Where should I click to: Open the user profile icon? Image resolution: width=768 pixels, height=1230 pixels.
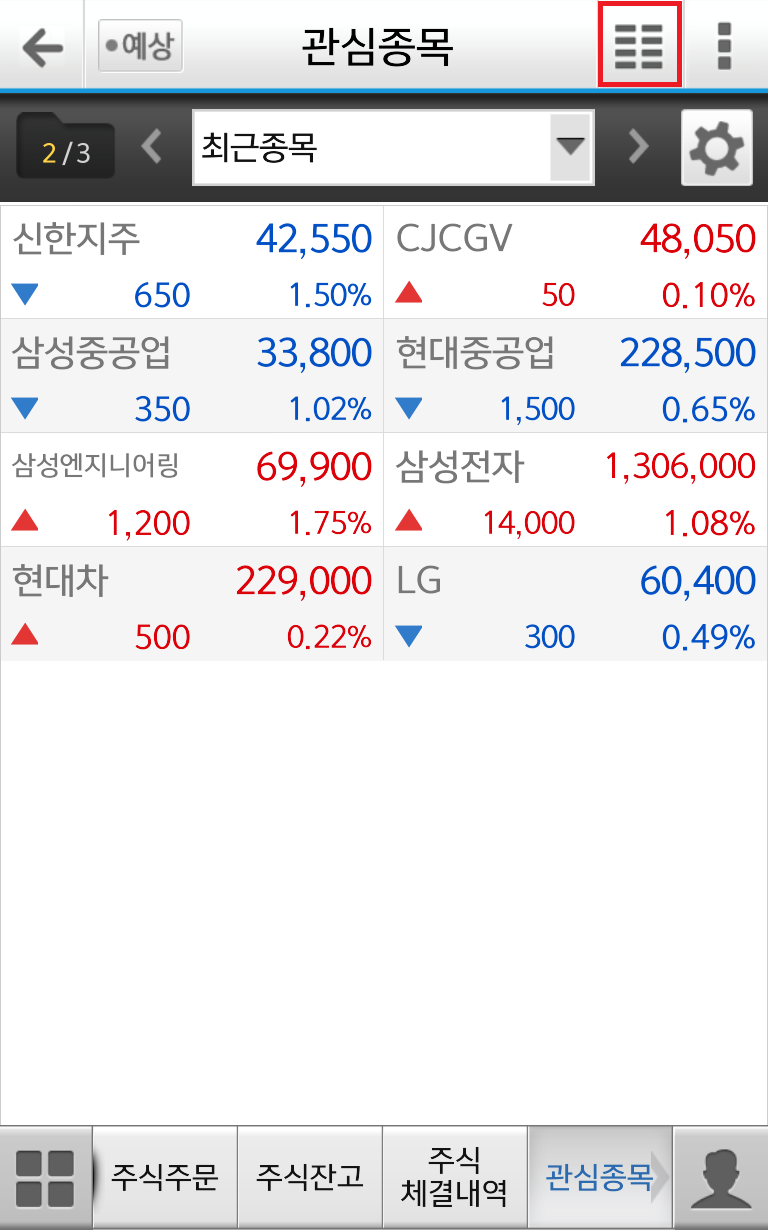[721, 1178]
